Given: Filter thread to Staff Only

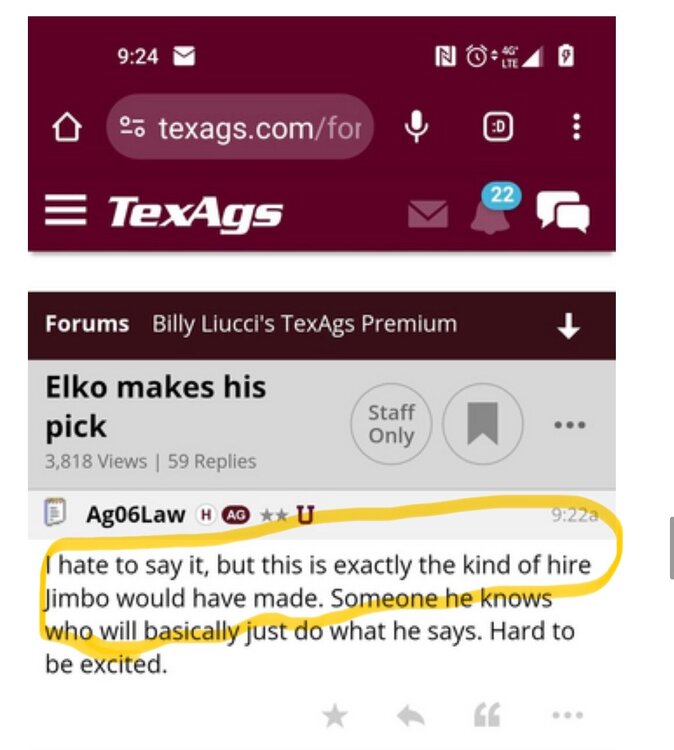Looking at the screenshot, I should (x=391, y=424).
